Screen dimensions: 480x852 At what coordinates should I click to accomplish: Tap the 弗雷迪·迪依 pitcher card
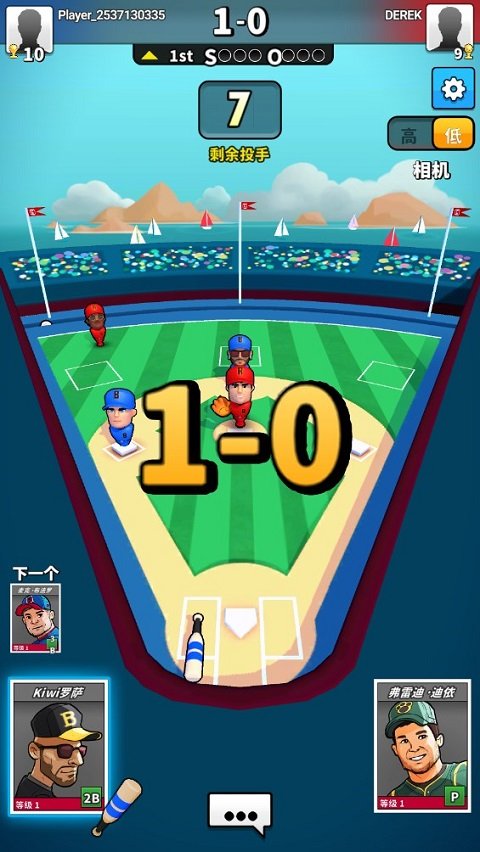tap(422, 746)
